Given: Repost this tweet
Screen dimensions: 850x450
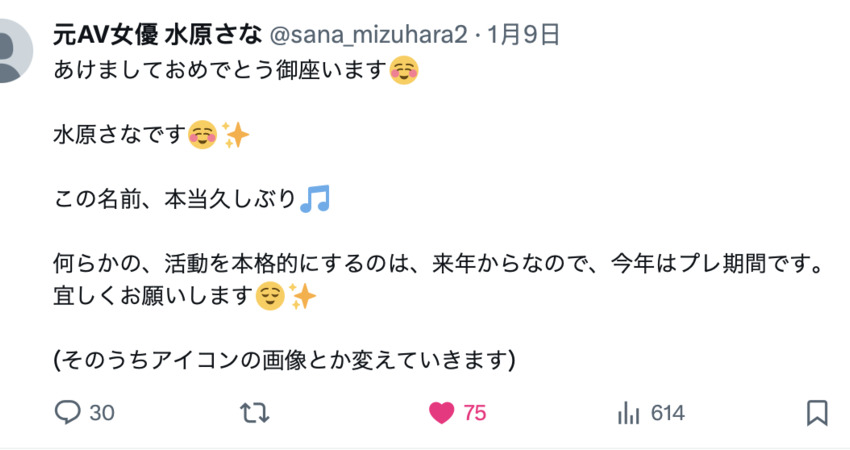Looking at the screenshot, I should pos(255,412).
